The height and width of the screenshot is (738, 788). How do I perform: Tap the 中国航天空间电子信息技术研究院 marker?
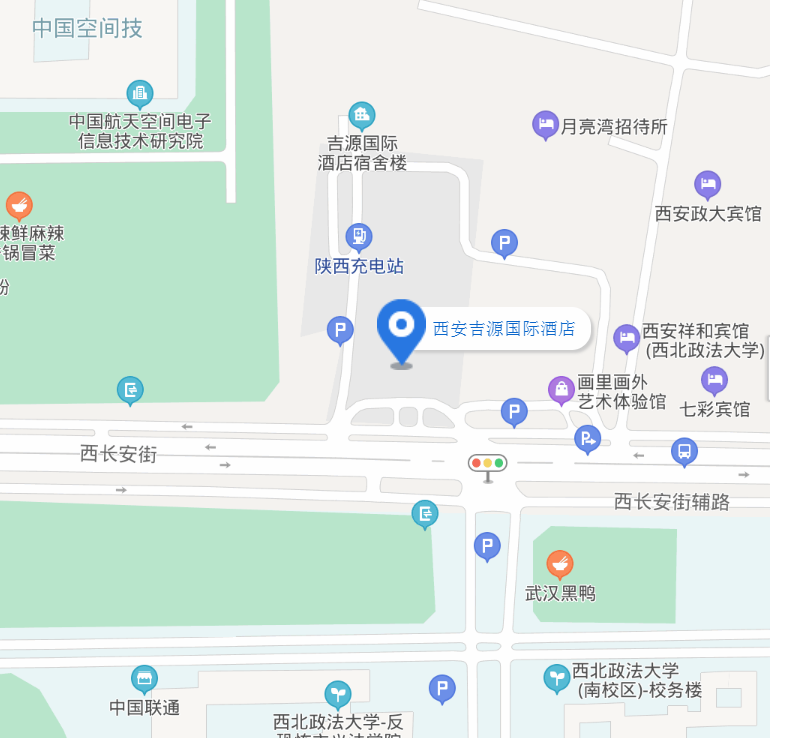point(140,95)
